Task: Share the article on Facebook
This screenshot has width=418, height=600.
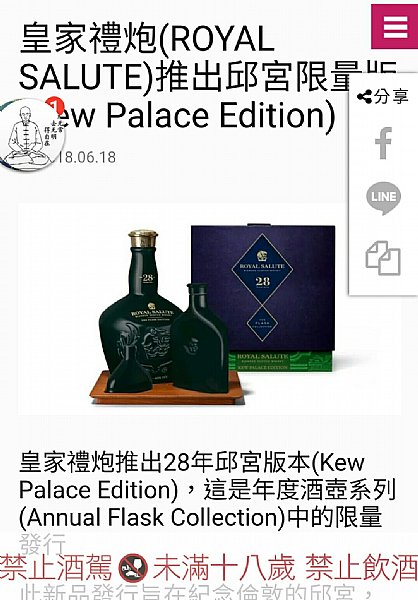Action: point(383,143)
